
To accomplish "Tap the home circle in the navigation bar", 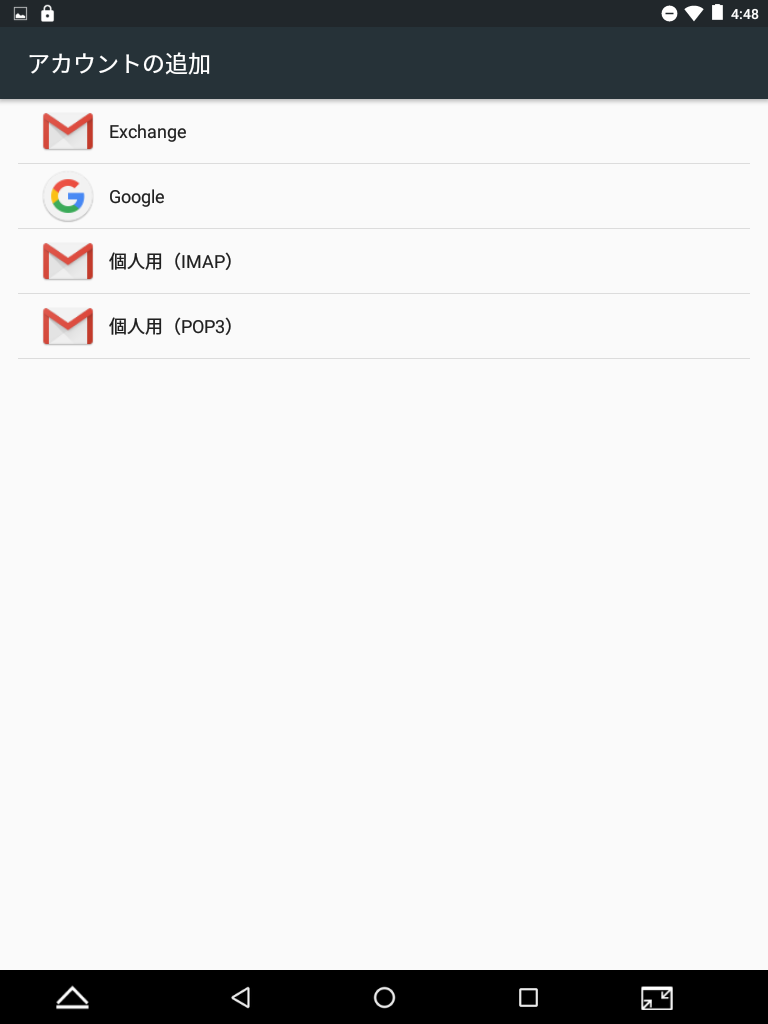I will (x=384, y=997).
